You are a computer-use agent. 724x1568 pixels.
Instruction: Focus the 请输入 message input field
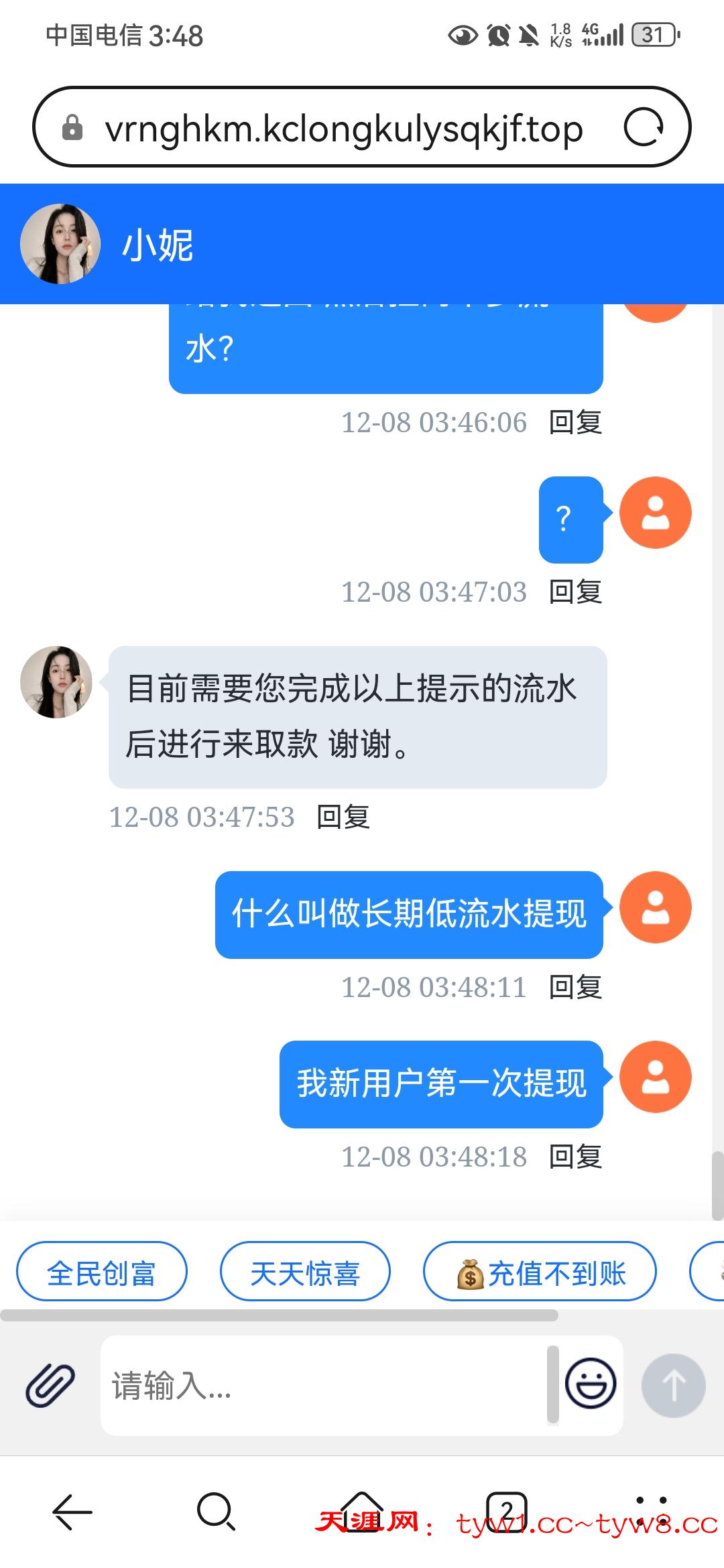322,1385
